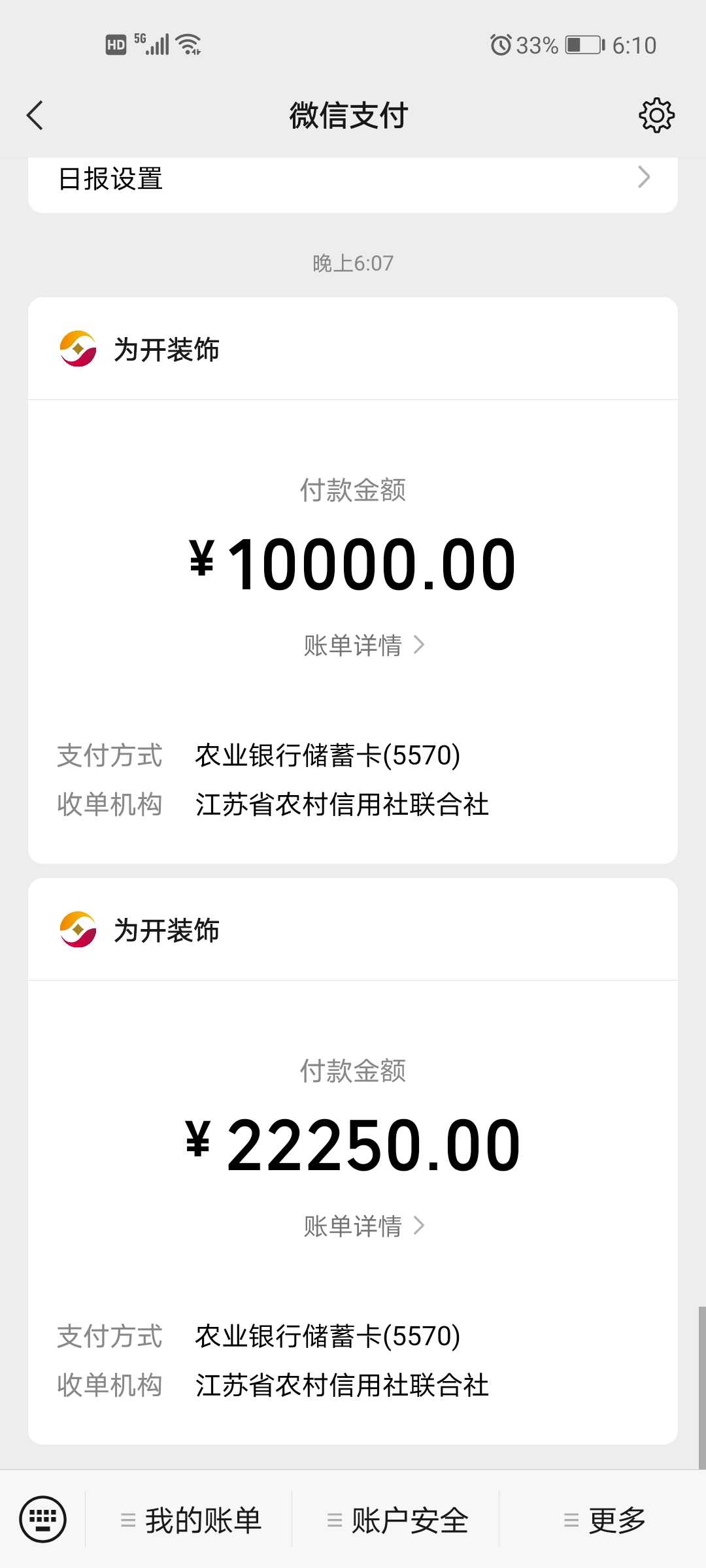Open the 日报设置 row

point(353,179)
